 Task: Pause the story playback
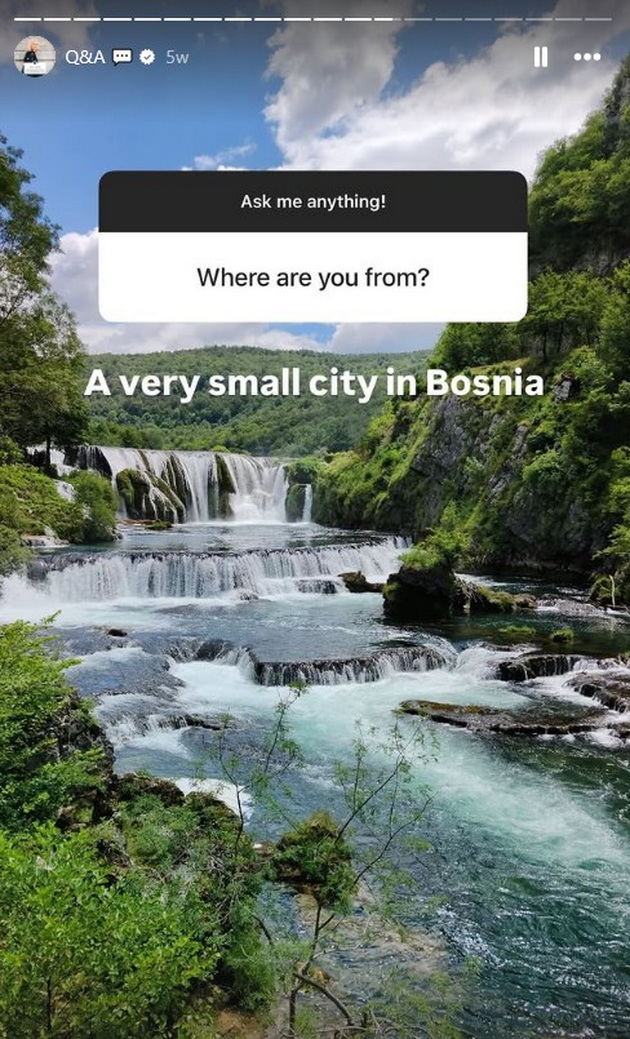click(541, 57)
